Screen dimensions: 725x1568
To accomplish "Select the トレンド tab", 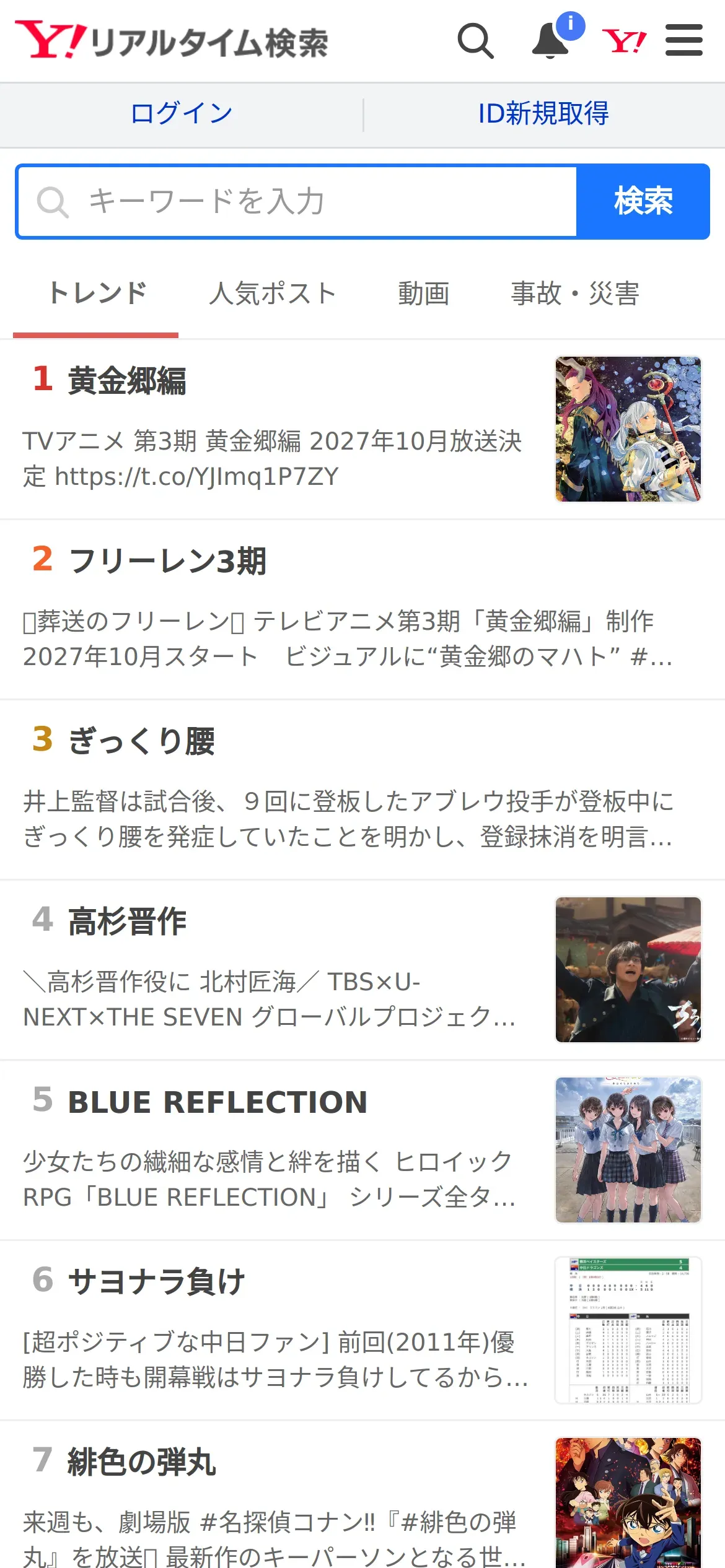I will coord(97,294).
